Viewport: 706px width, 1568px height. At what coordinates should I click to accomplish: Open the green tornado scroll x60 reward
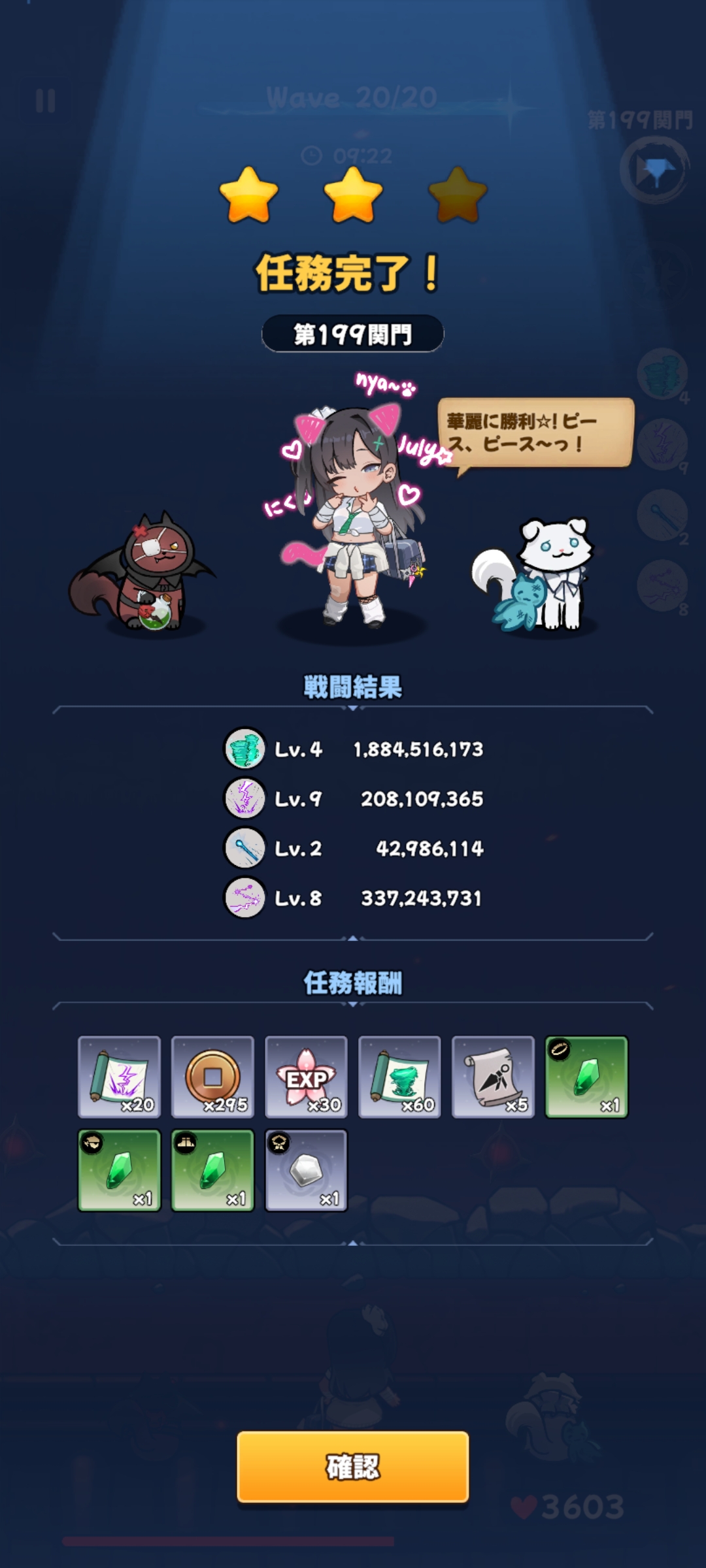(x=399, y=1077)
